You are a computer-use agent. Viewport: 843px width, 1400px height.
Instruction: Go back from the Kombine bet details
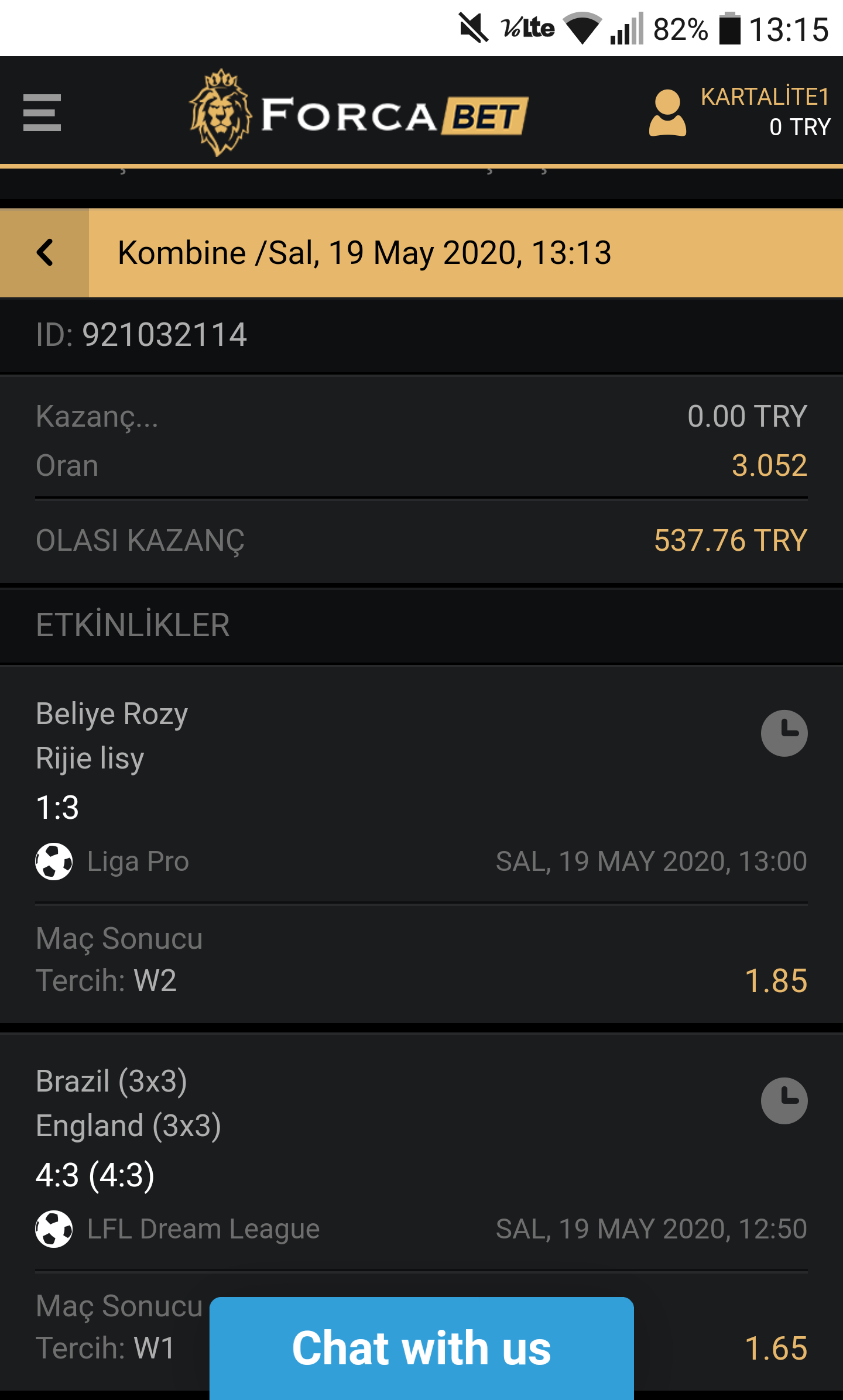click(44, 253)
